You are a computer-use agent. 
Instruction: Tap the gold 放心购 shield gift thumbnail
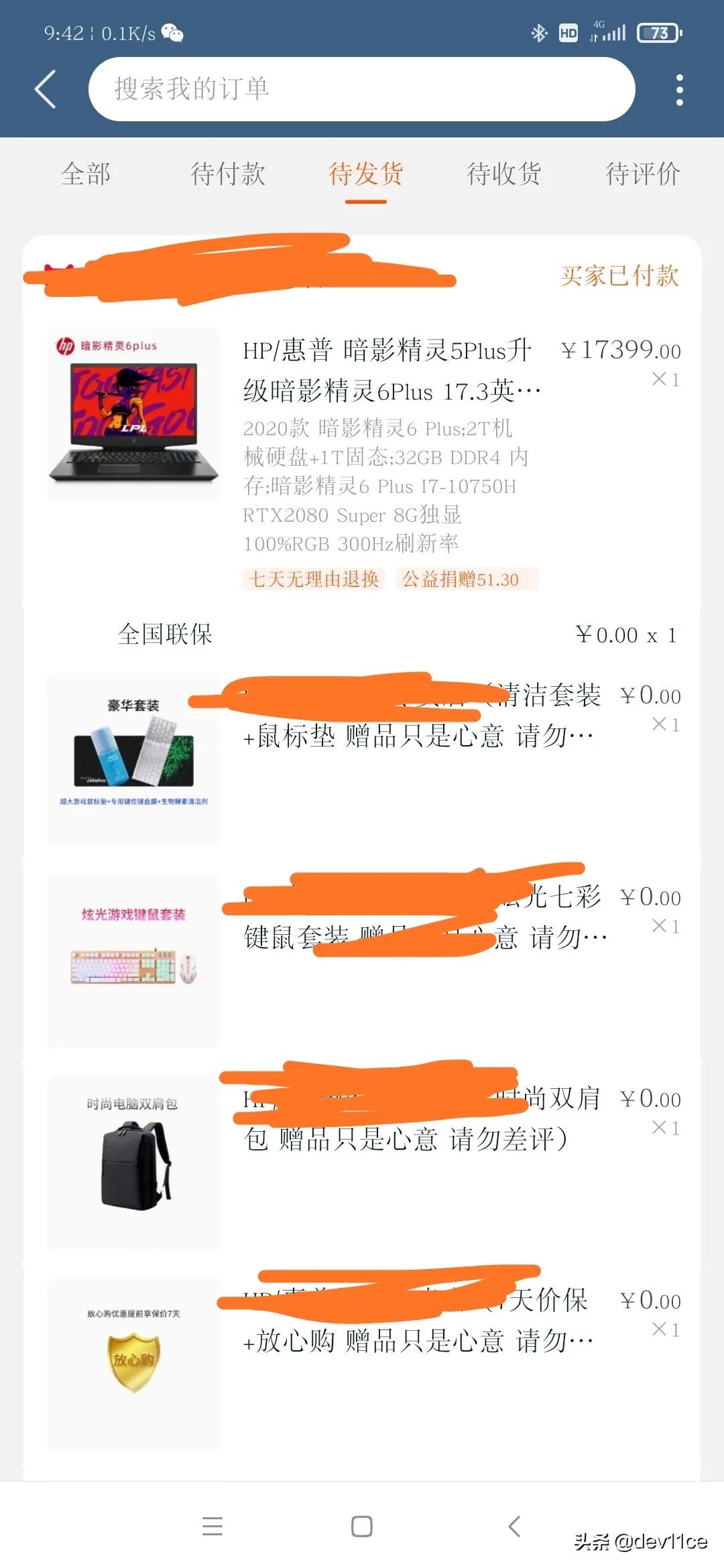click(x=133, y=1367)
